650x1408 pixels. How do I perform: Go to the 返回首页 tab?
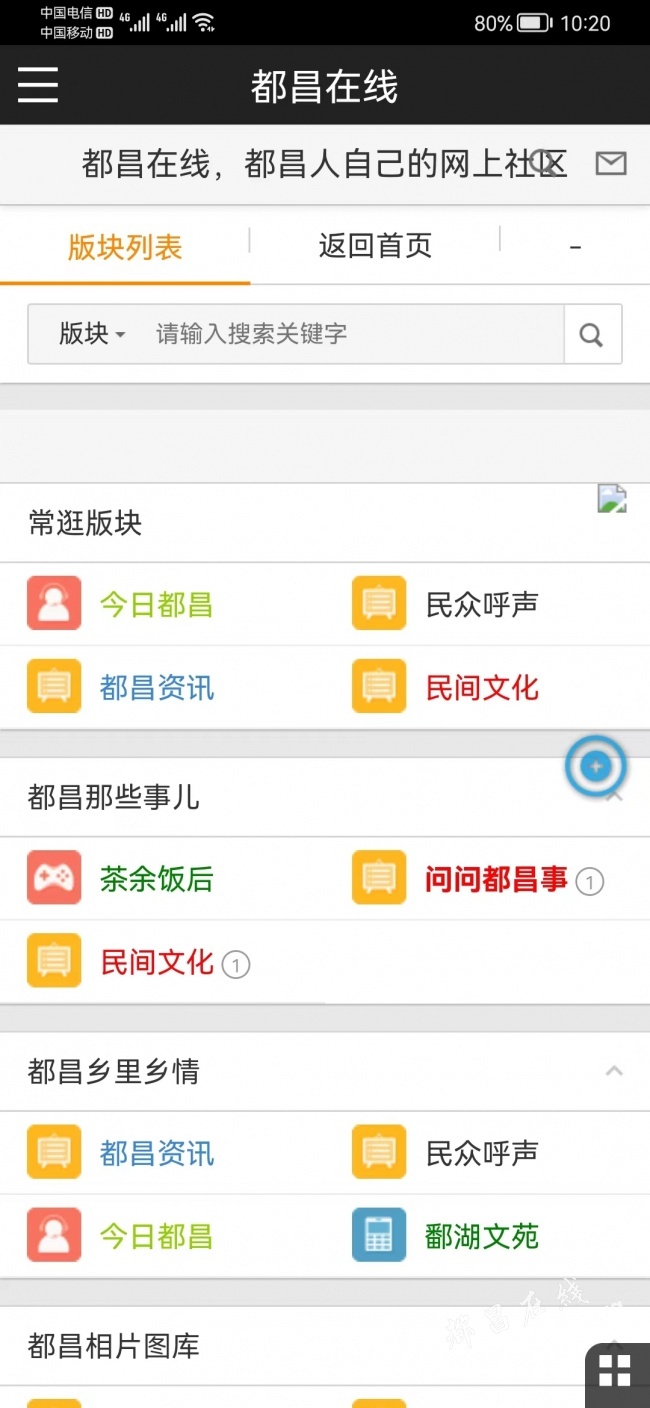[375, 246]
